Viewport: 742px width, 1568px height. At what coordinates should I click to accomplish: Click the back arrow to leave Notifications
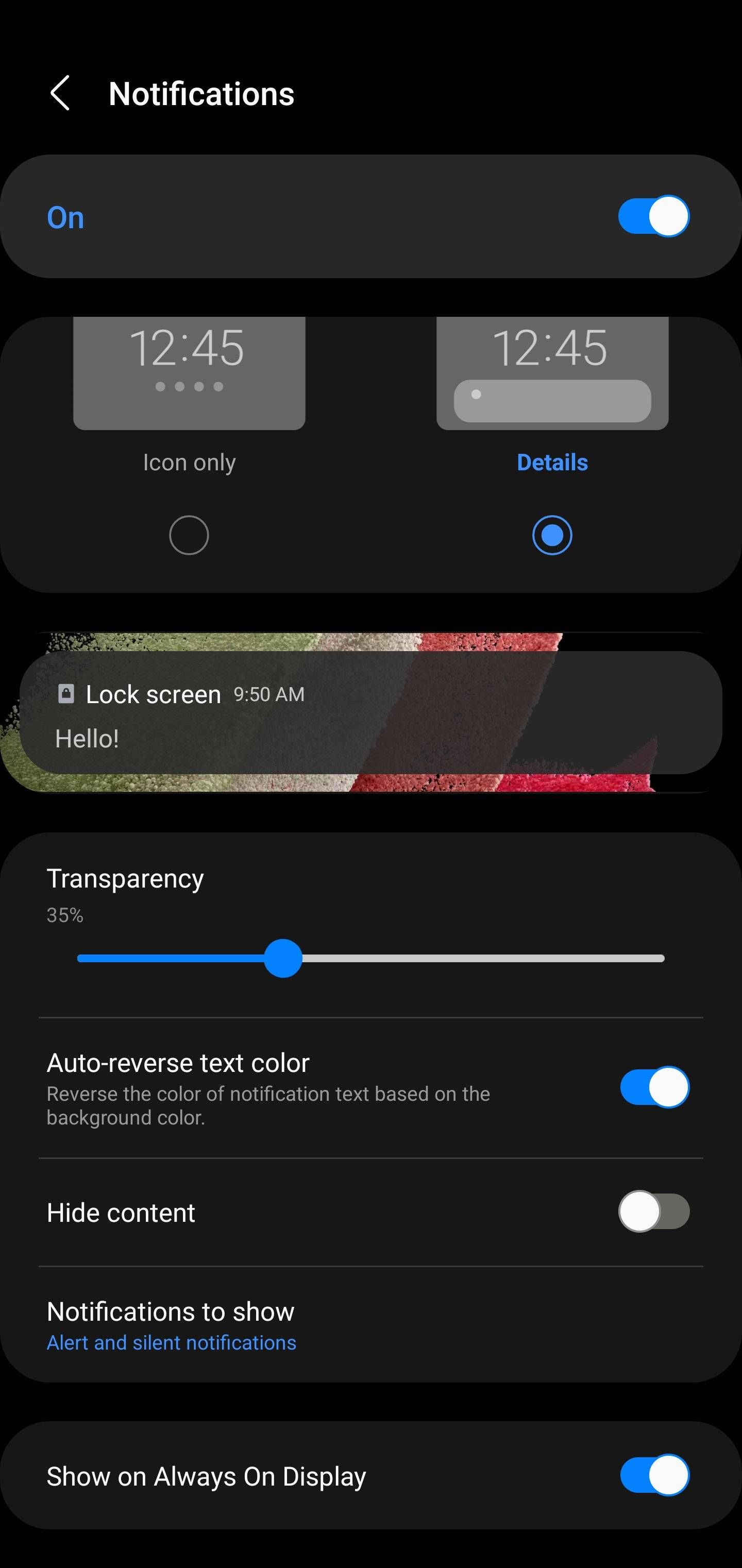pos(60,94)
